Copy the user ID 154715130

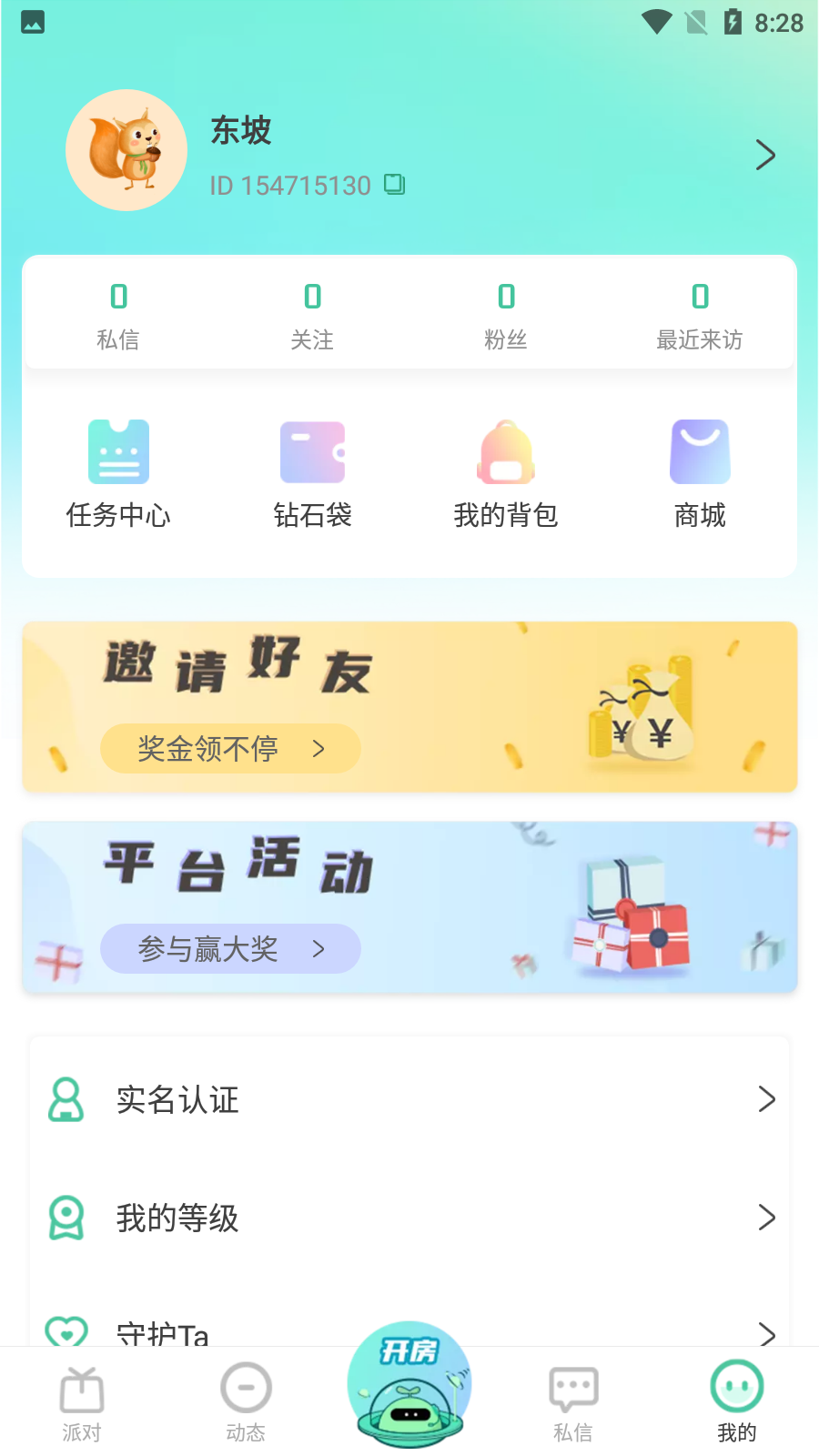[394, 185]
